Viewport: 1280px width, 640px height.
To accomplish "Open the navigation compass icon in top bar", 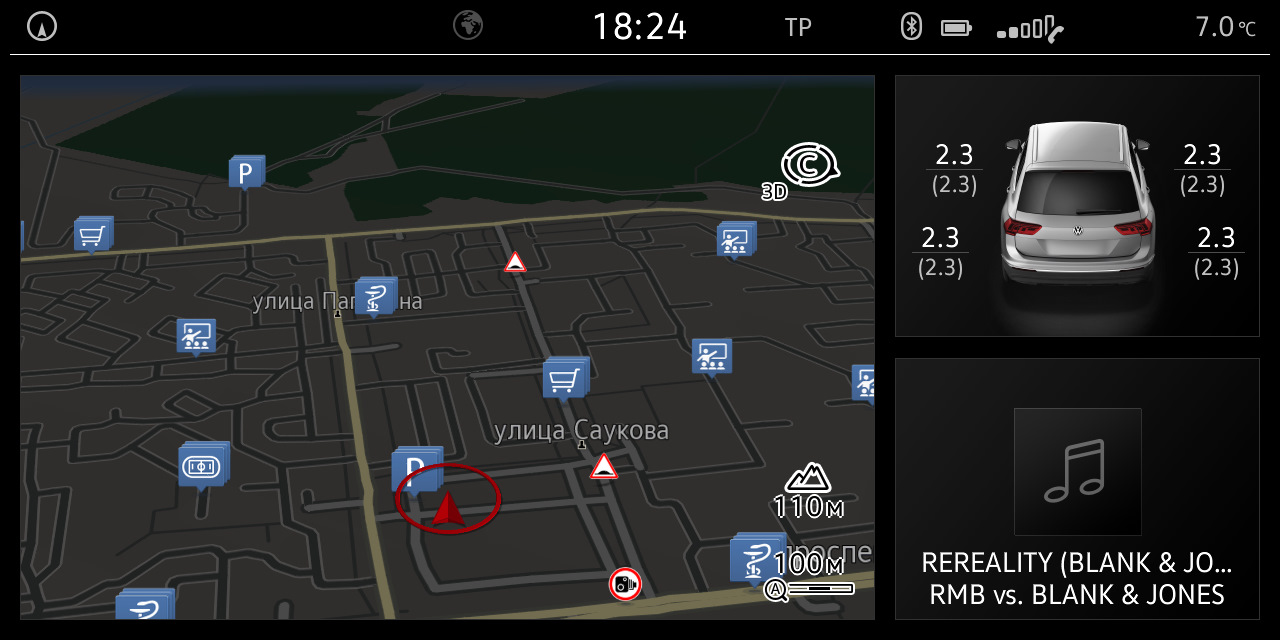I will 42,27.
